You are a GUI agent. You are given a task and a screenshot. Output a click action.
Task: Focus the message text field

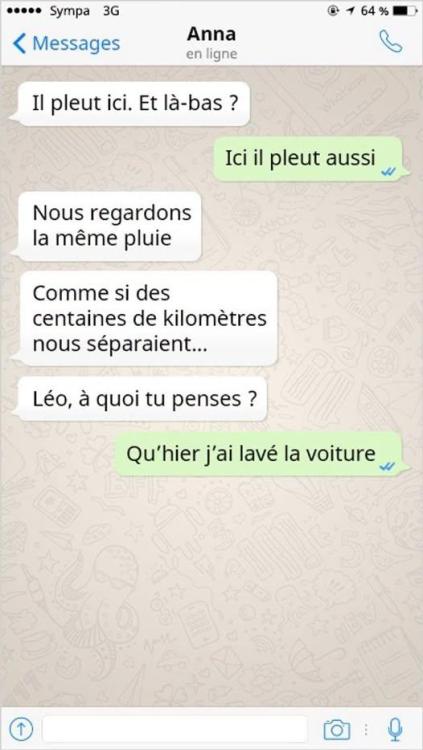click(x=175, y=729)
